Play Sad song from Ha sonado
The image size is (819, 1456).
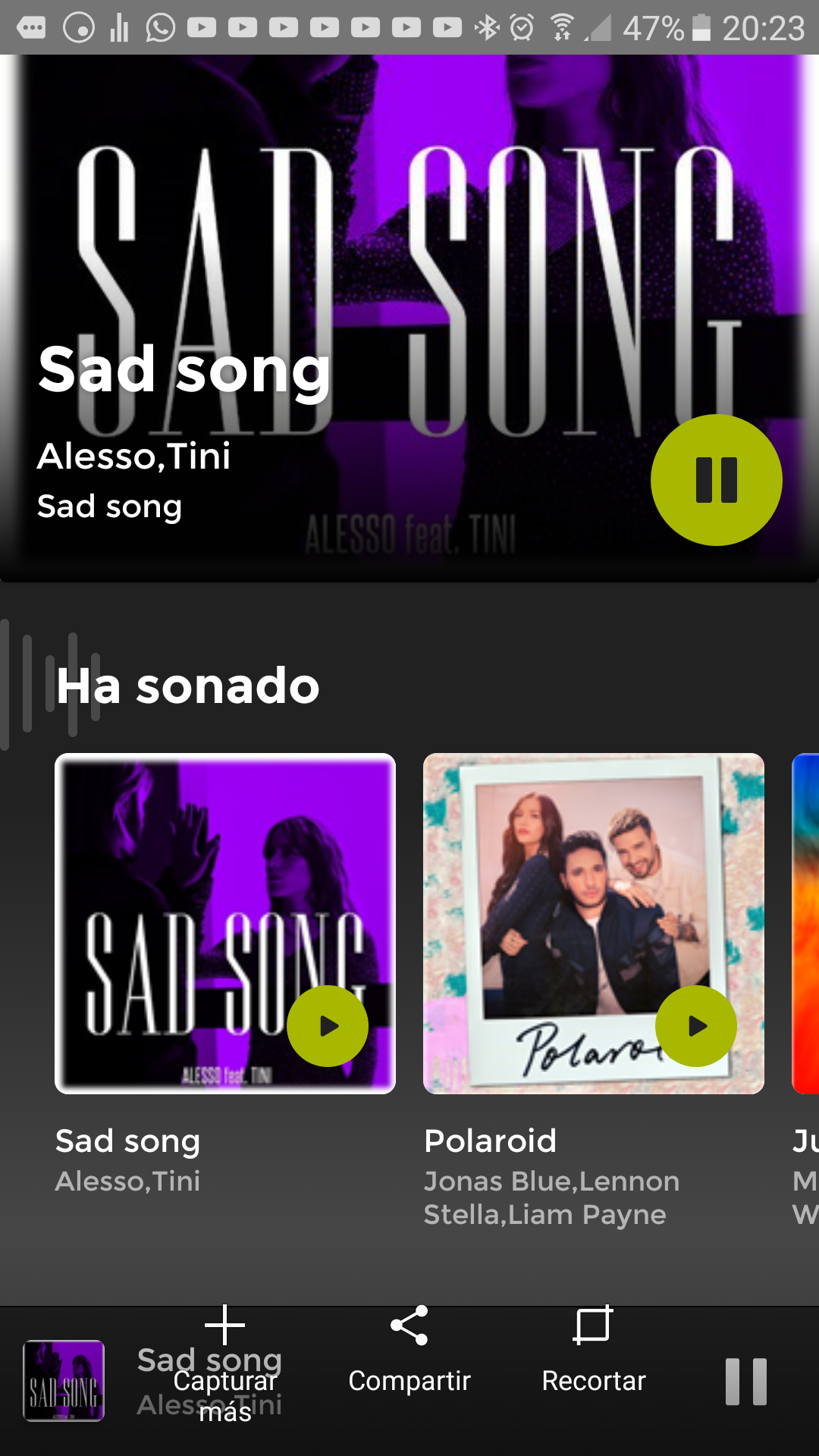328,1026
